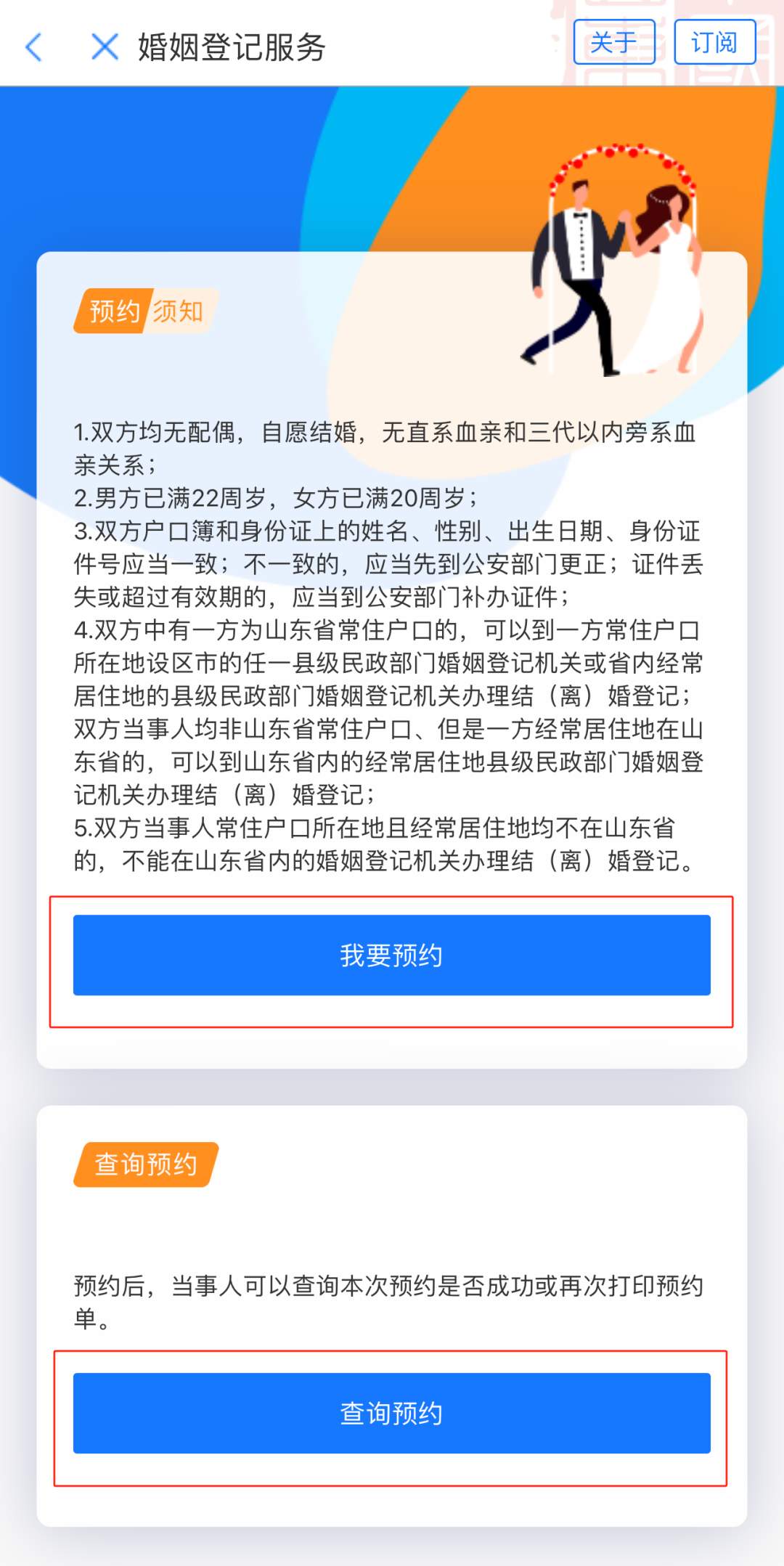This screenshot has height=1566, width=784.
Task: Open the 关于 page
Action: point(614,42)
